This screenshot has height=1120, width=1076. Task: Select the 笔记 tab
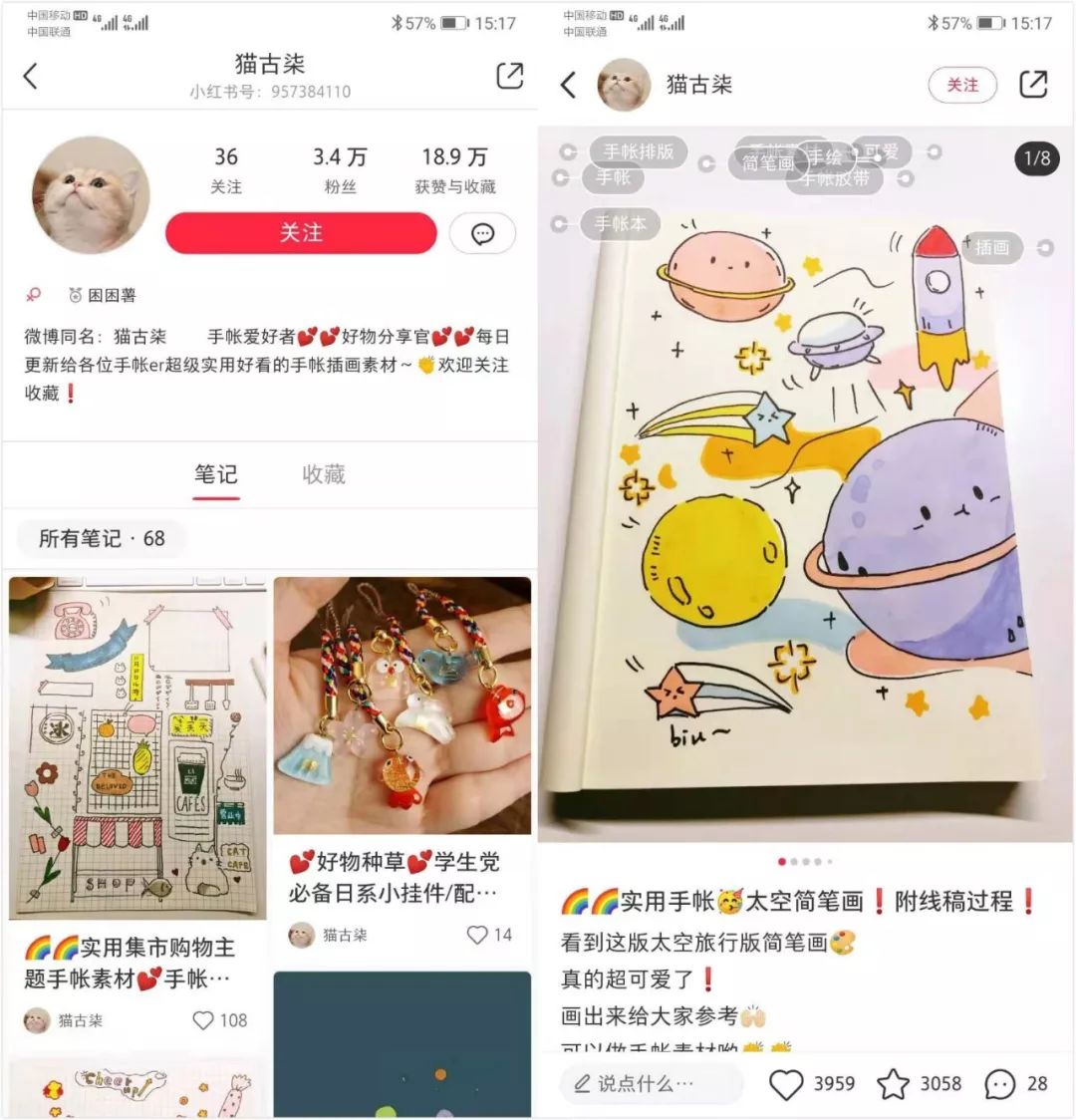[x=216, y=474]
